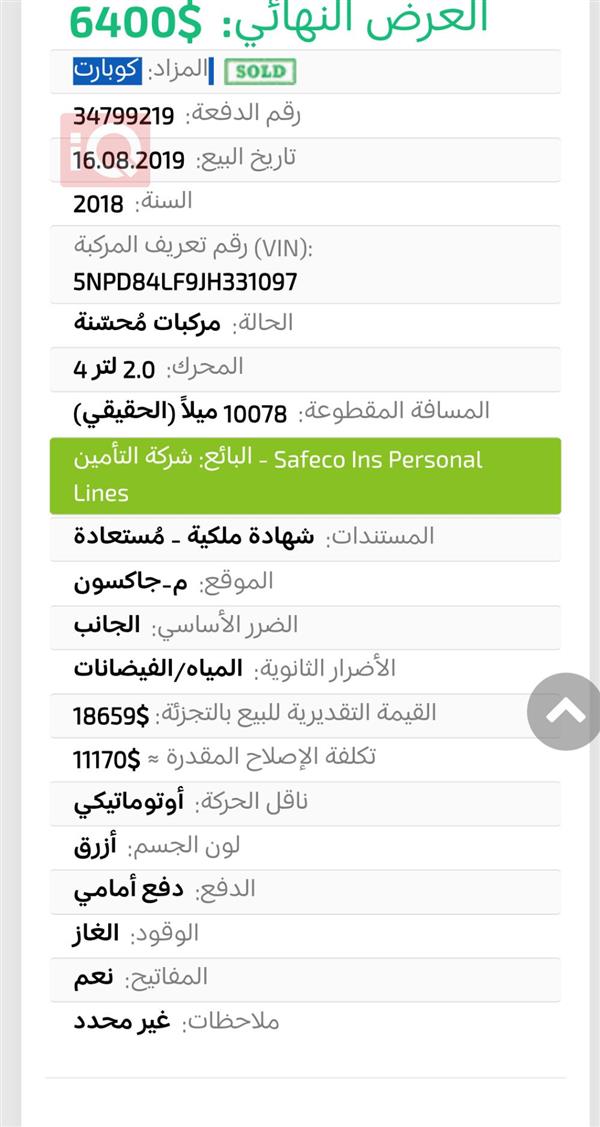
Task: Tap the scroll-to-top arrow button
Action: point(565,711)
